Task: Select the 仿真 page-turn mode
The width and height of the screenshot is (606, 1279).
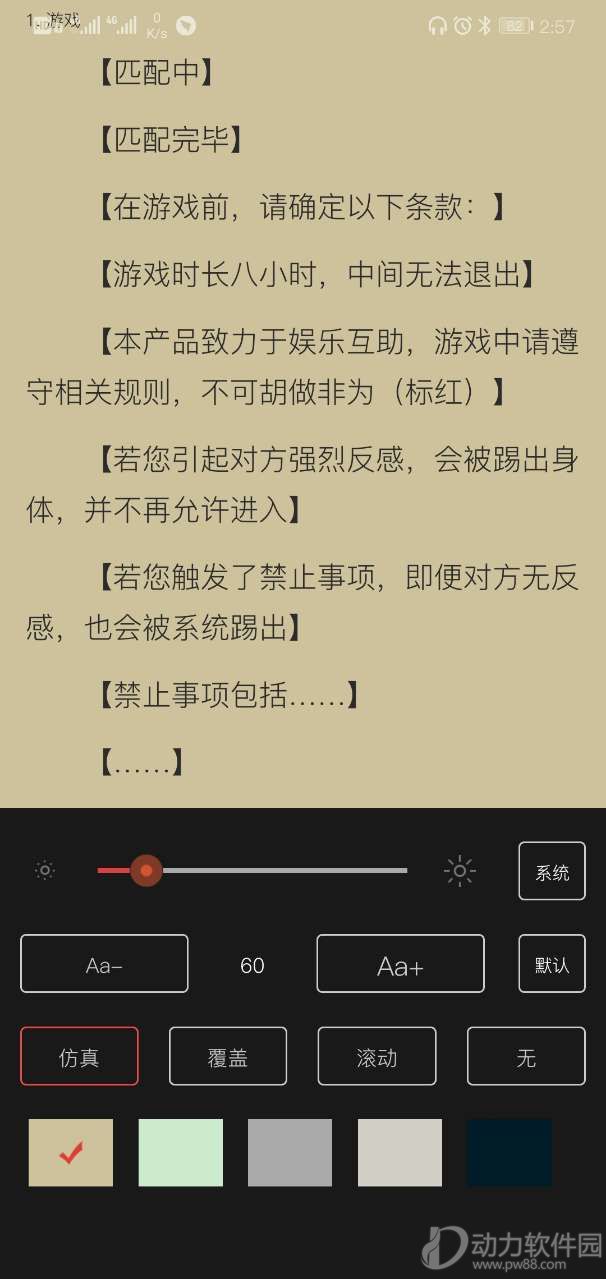Action: point(79,1056)
